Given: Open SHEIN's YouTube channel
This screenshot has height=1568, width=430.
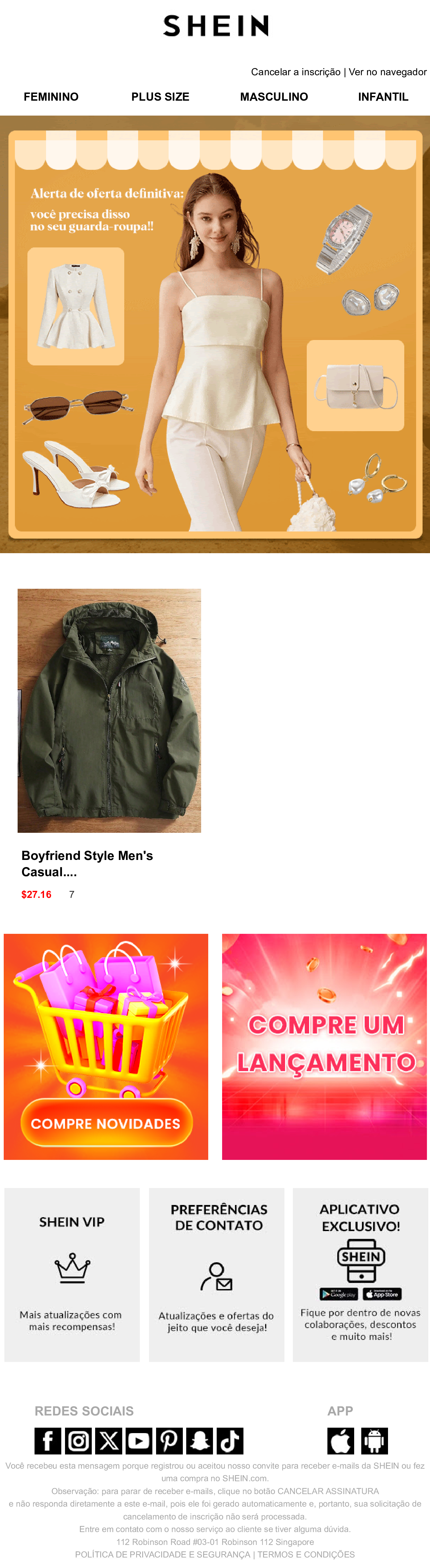Looking at the screenshot, I should click(x=139, y=1441).
